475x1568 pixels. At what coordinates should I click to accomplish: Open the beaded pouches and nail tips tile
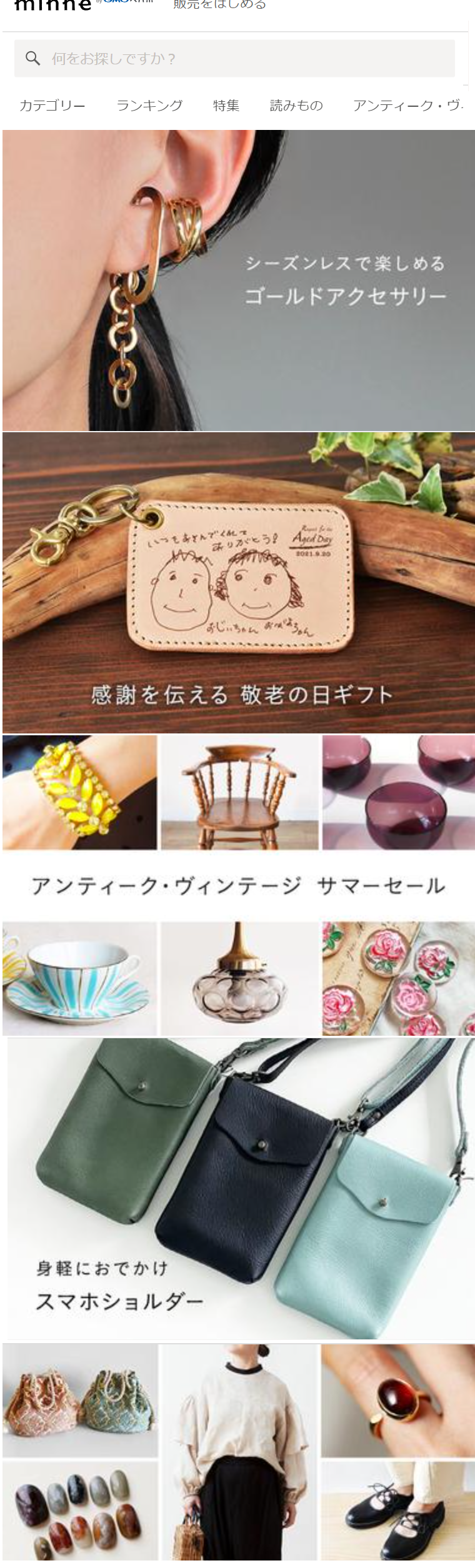(x=80, y=1456)
